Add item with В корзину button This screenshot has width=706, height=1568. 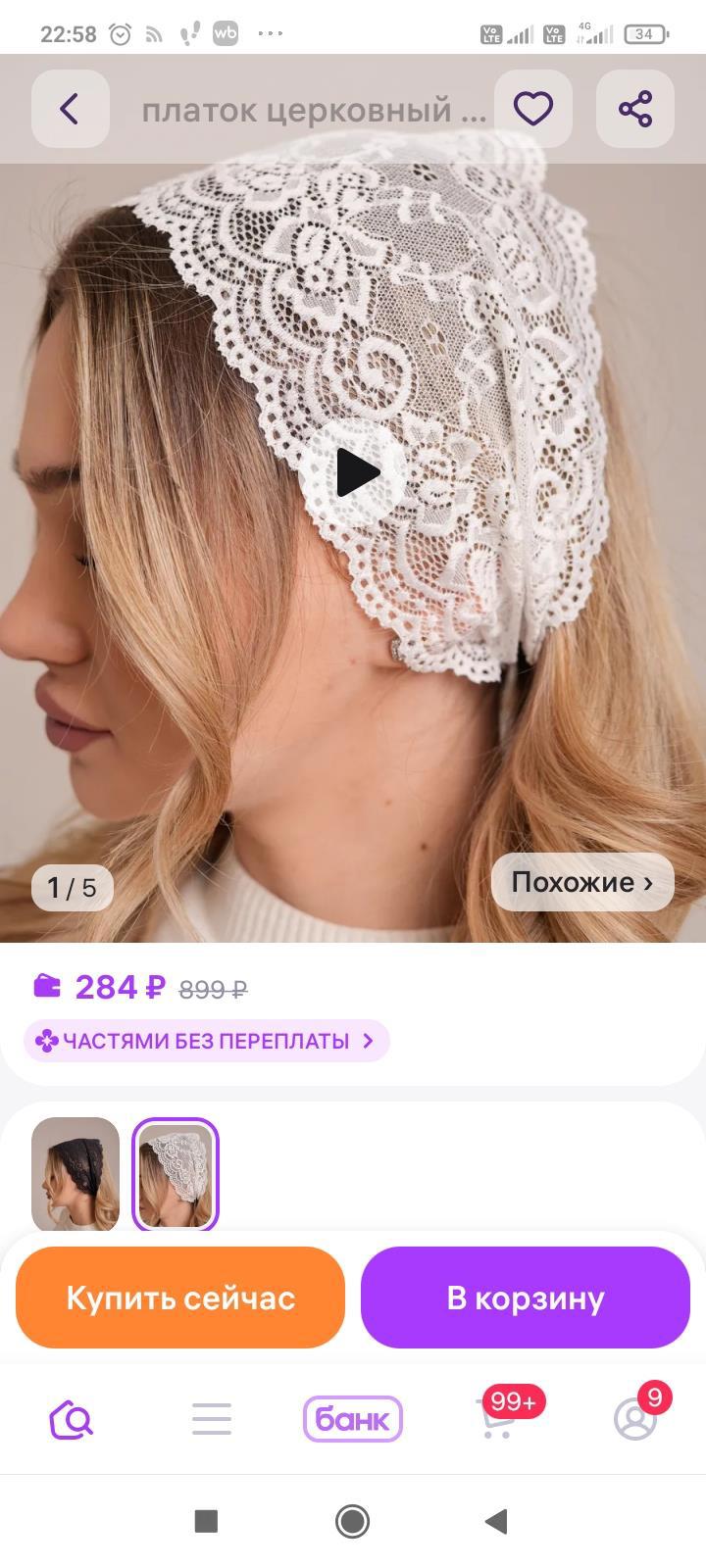pyautogui.click(x=526, y=1298)
